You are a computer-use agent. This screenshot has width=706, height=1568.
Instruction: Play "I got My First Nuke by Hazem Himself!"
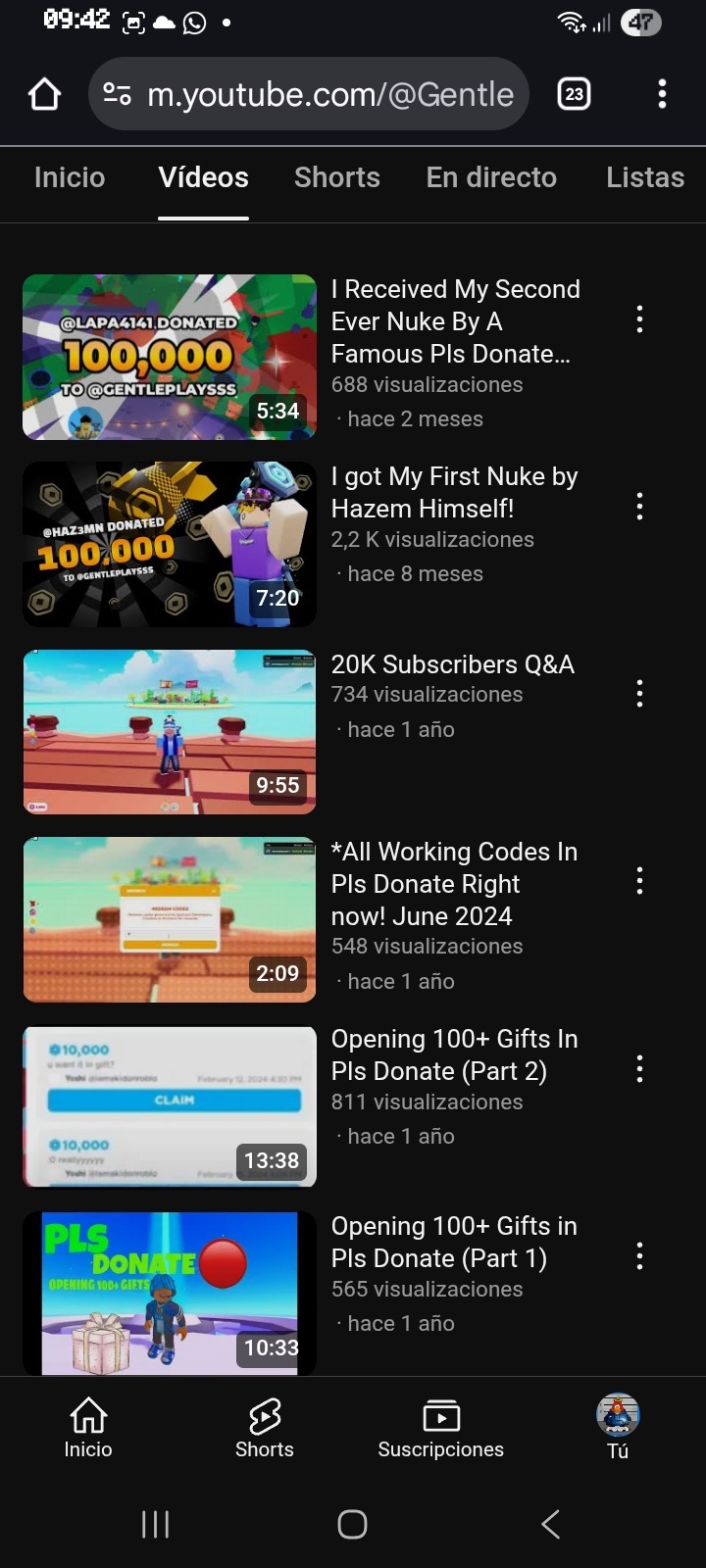pyautogui.click(x=170, y=544)
